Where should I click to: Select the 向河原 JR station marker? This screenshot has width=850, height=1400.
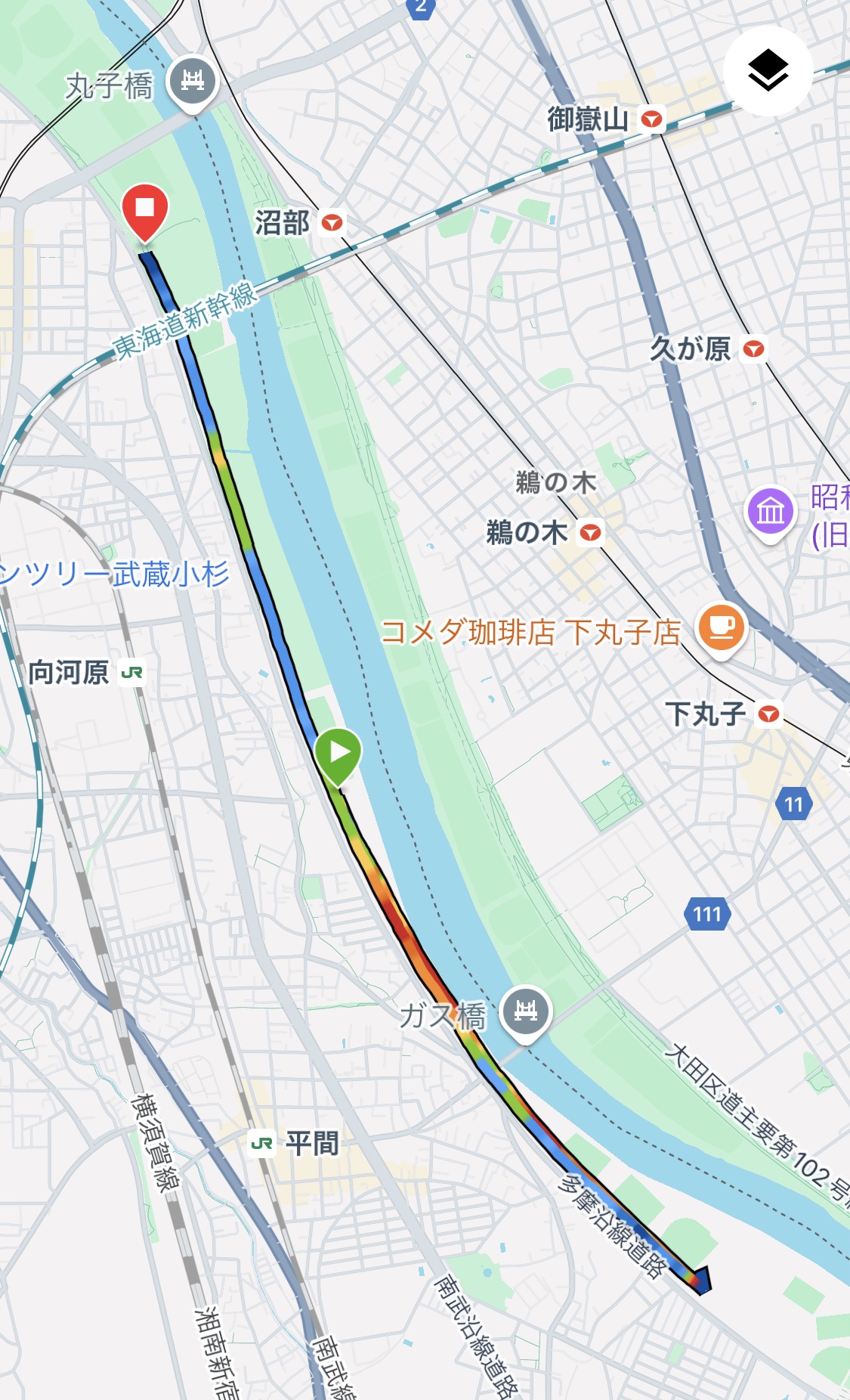132,673
